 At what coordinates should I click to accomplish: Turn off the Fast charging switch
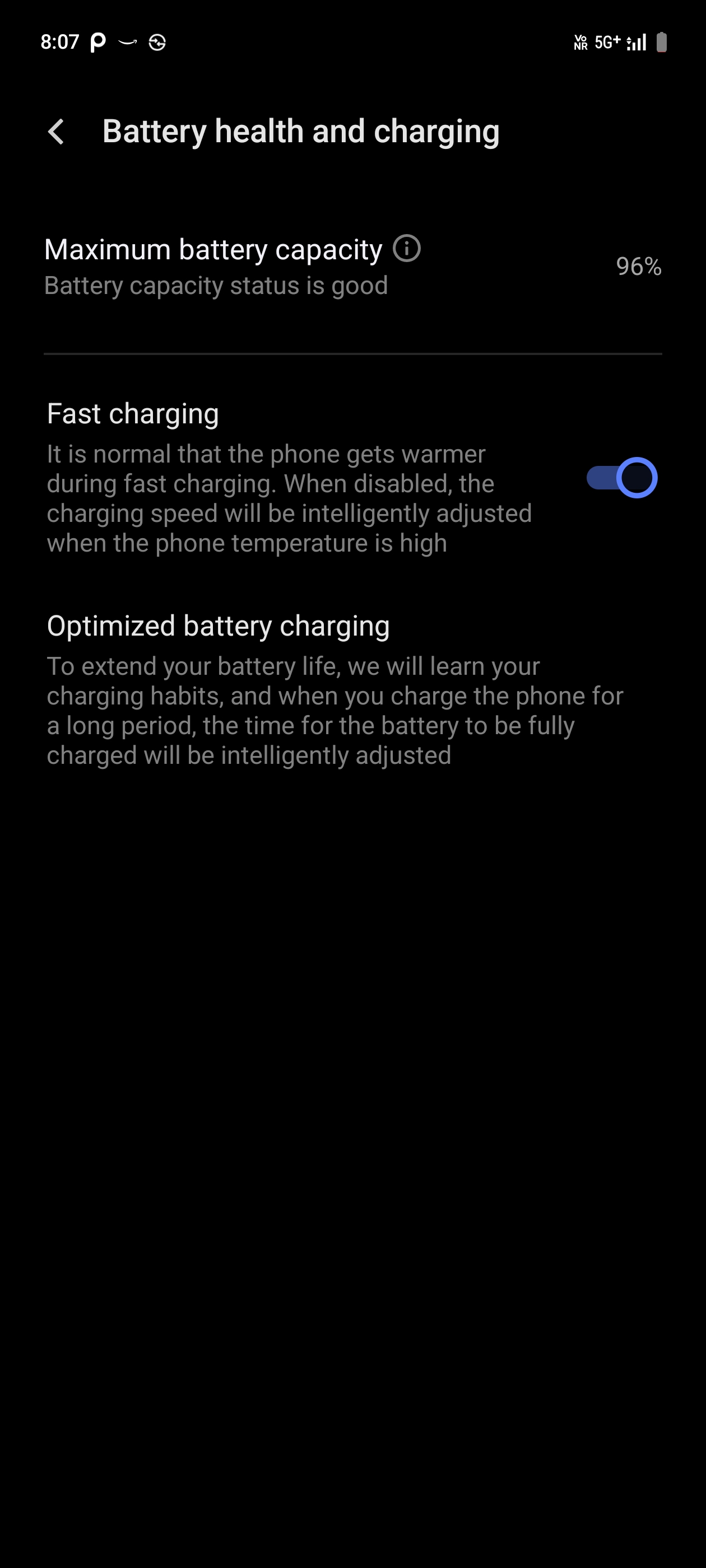pyautogui.click(x=621, y=478)
